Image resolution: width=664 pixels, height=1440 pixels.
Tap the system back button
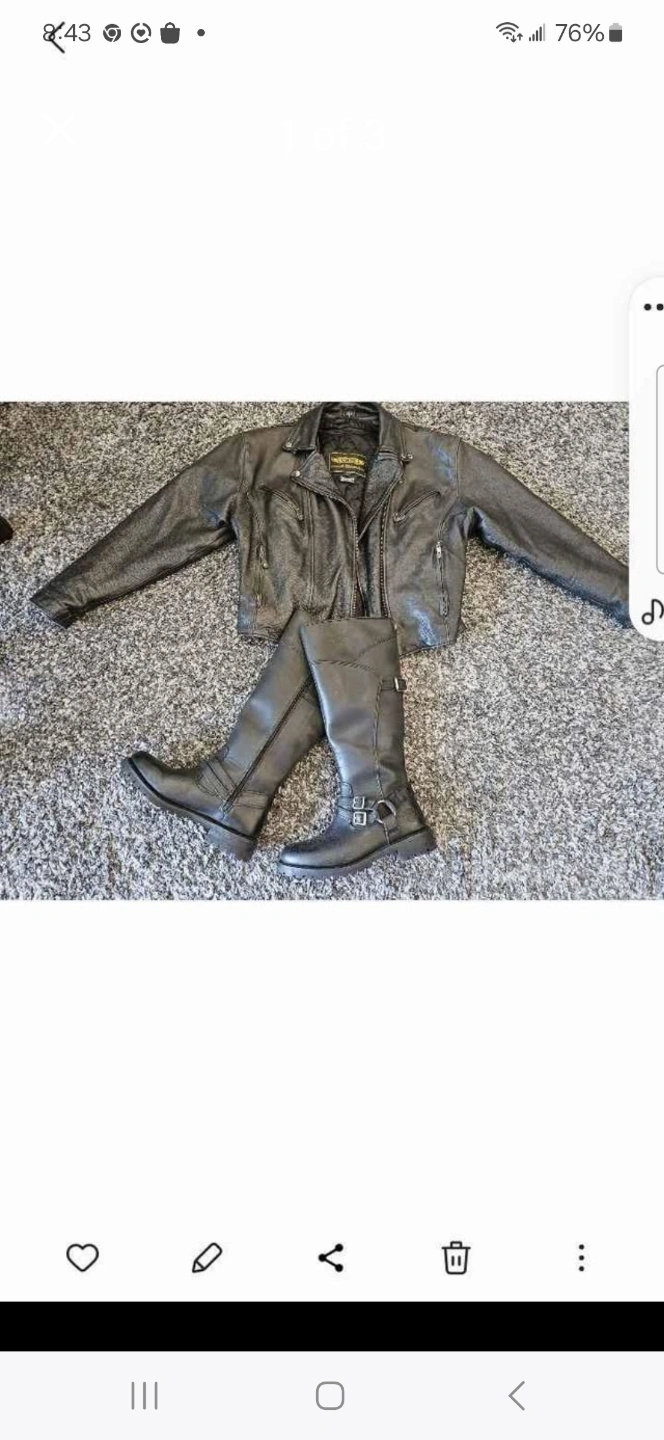click(x=516, y=1395)
